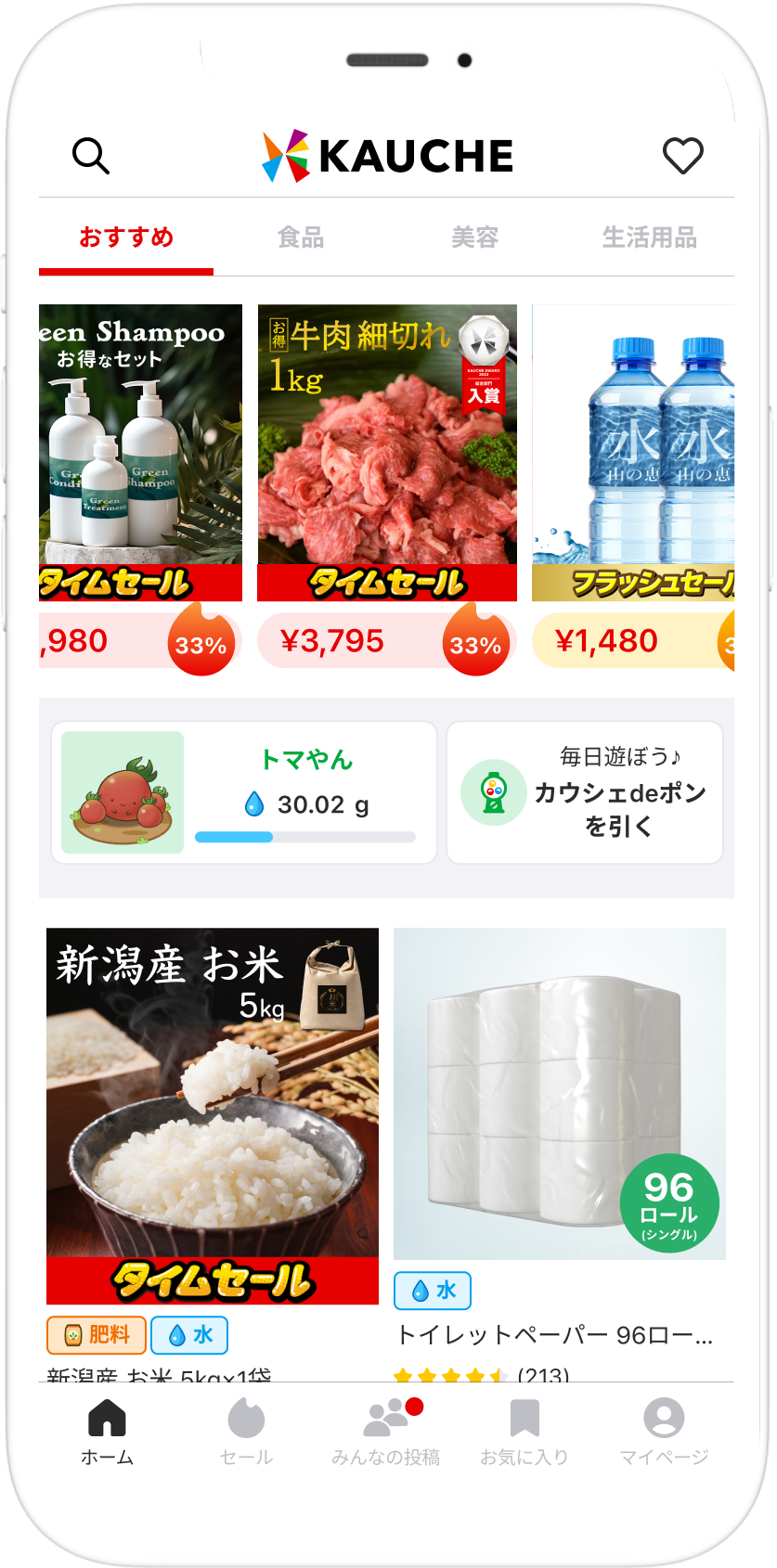The image size is (777, 1568).
Task: Tap the カウシェdeポン gacha machine icon
Action: point(495,792)
